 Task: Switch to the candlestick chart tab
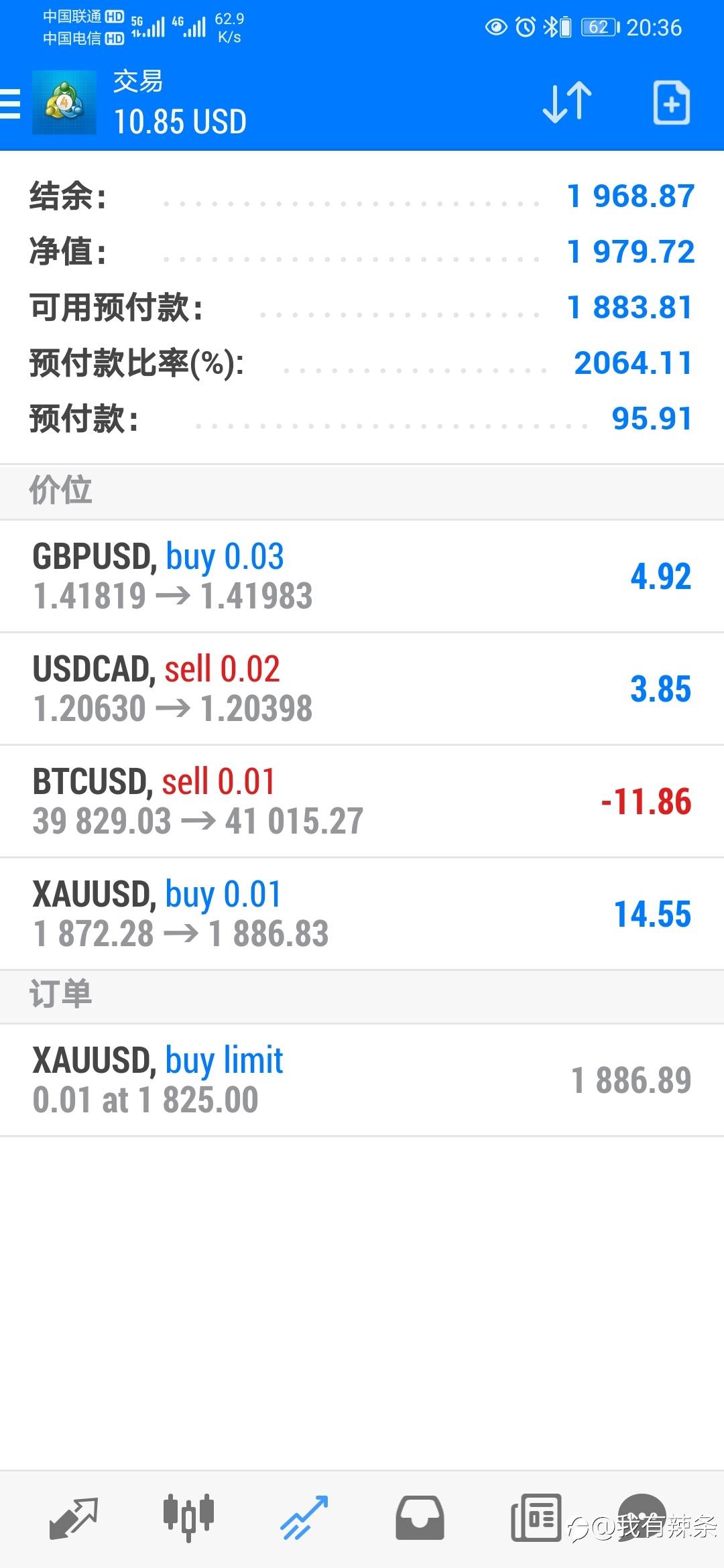pos(188,1518)
